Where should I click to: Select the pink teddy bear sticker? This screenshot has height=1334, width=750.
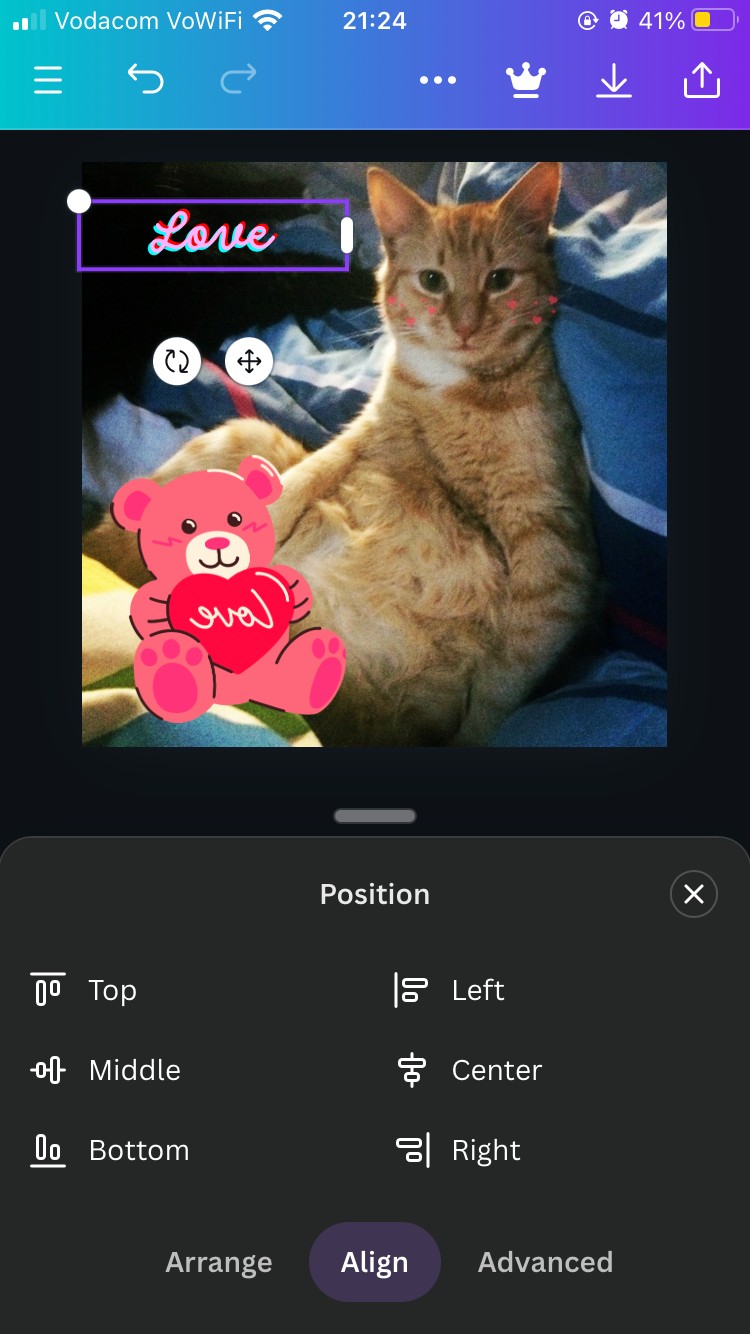pos(220,600)
